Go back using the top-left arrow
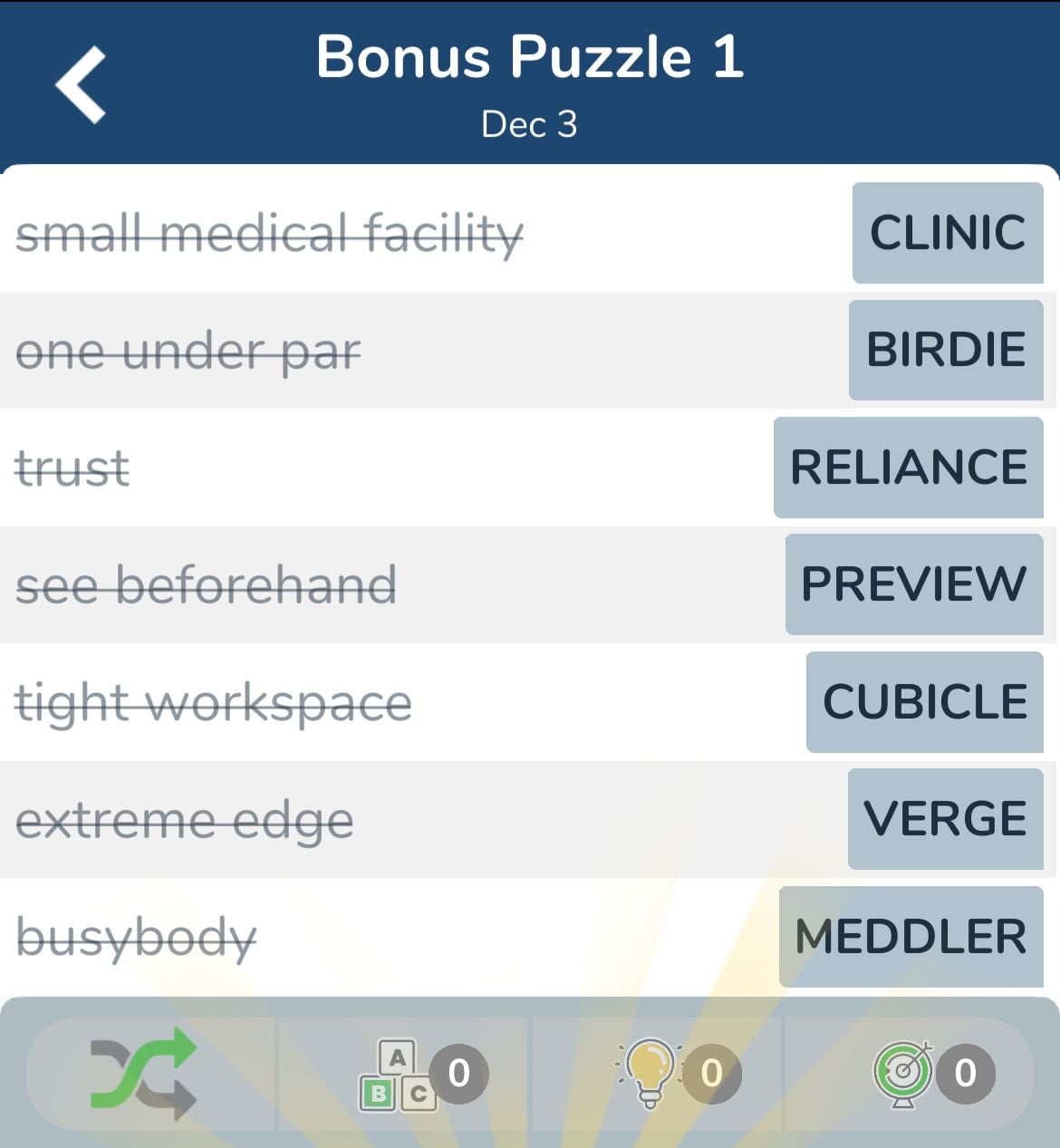The width and height of the screenshot is (1060, 1148). tap(82, 84)
